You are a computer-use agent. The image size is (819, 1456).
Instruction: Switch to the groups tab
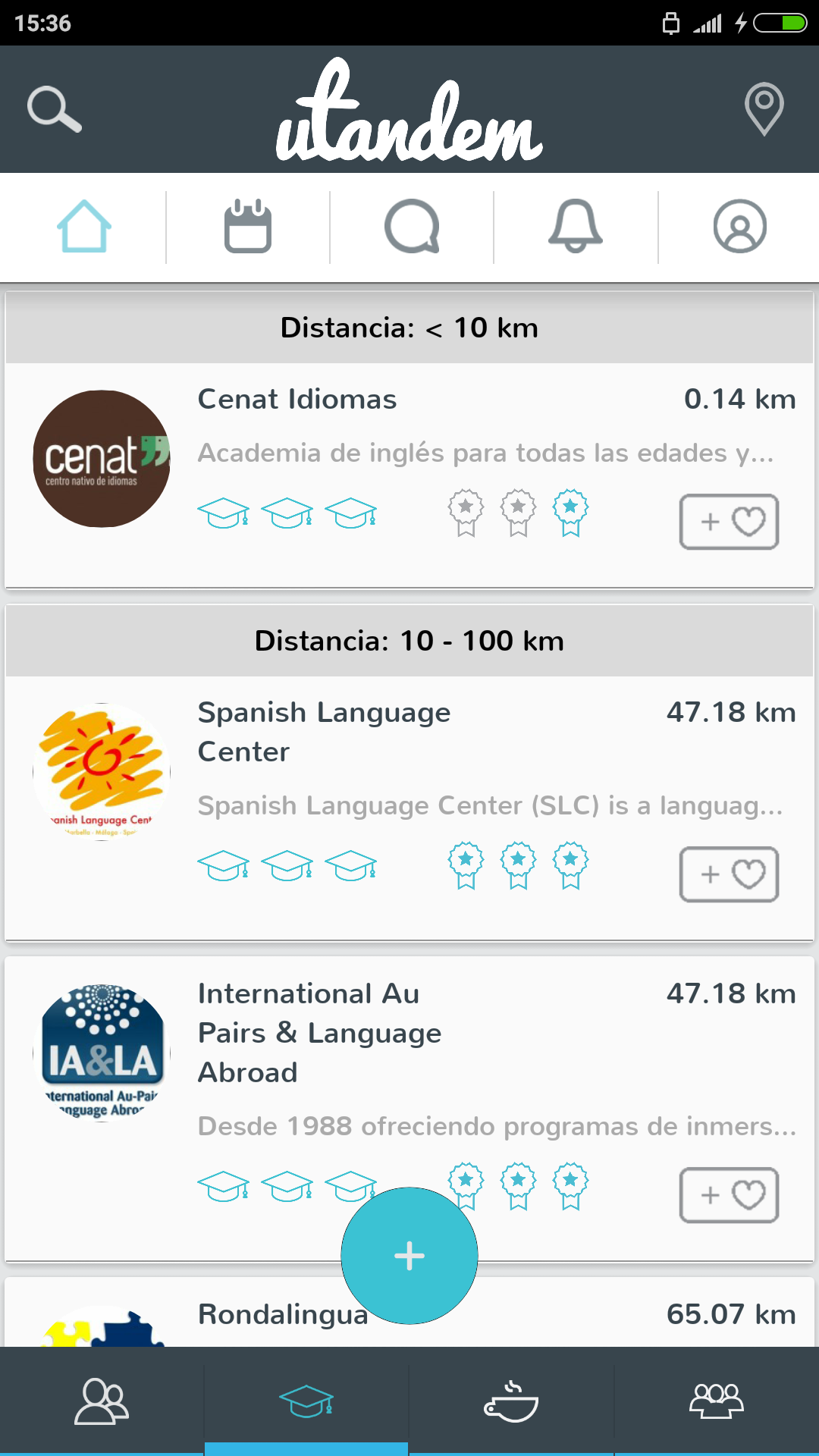(717, 1401)
